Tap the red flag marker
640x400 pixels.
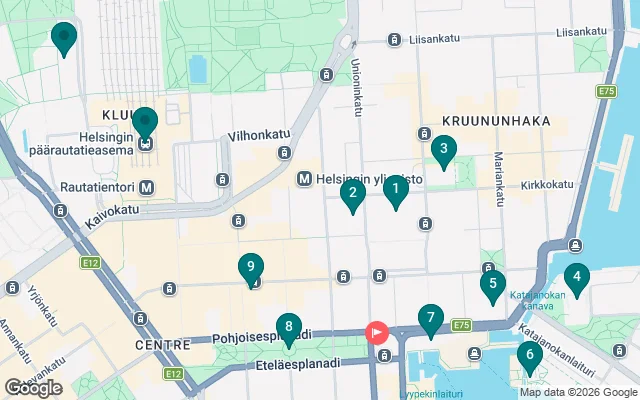pos(378,331)
